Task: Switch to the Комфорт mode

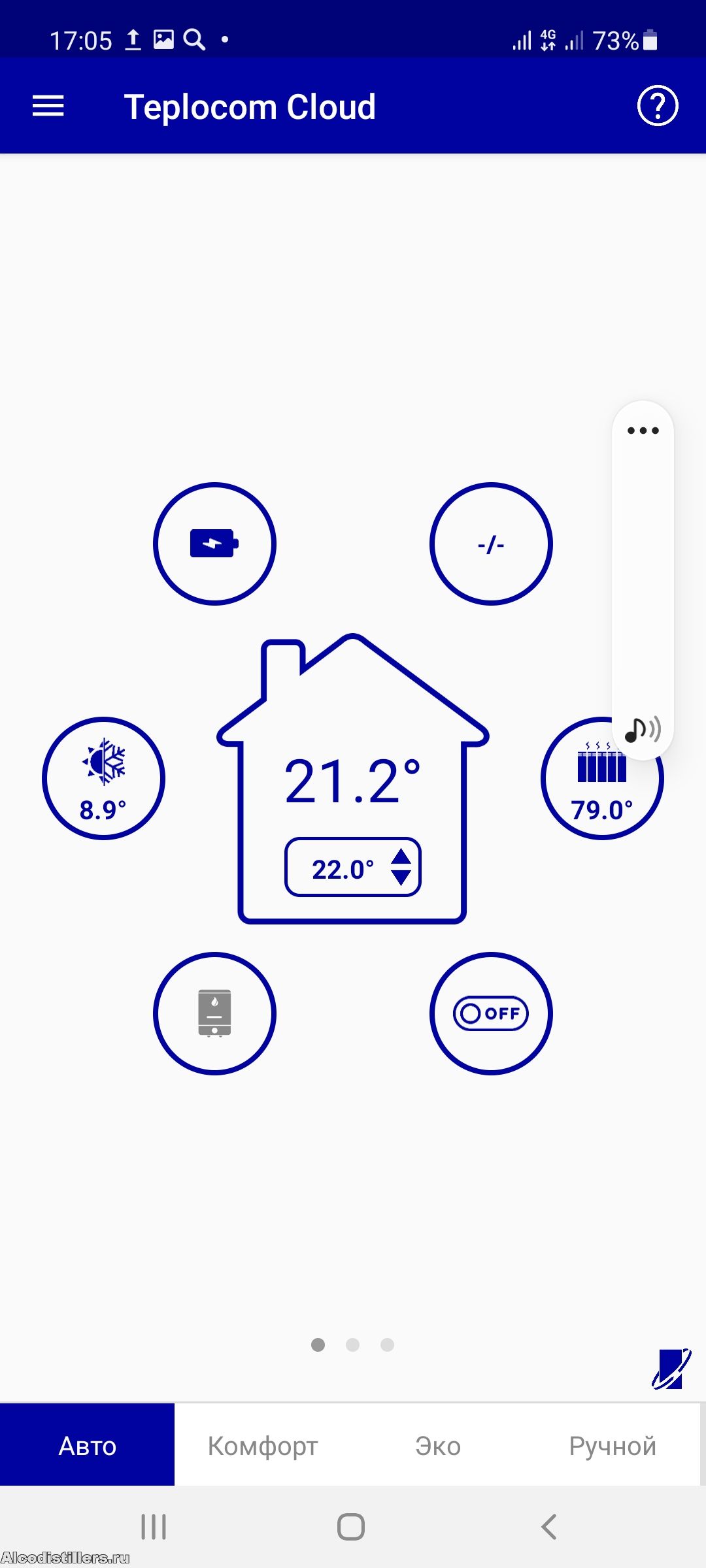Action: (263, 1445)
